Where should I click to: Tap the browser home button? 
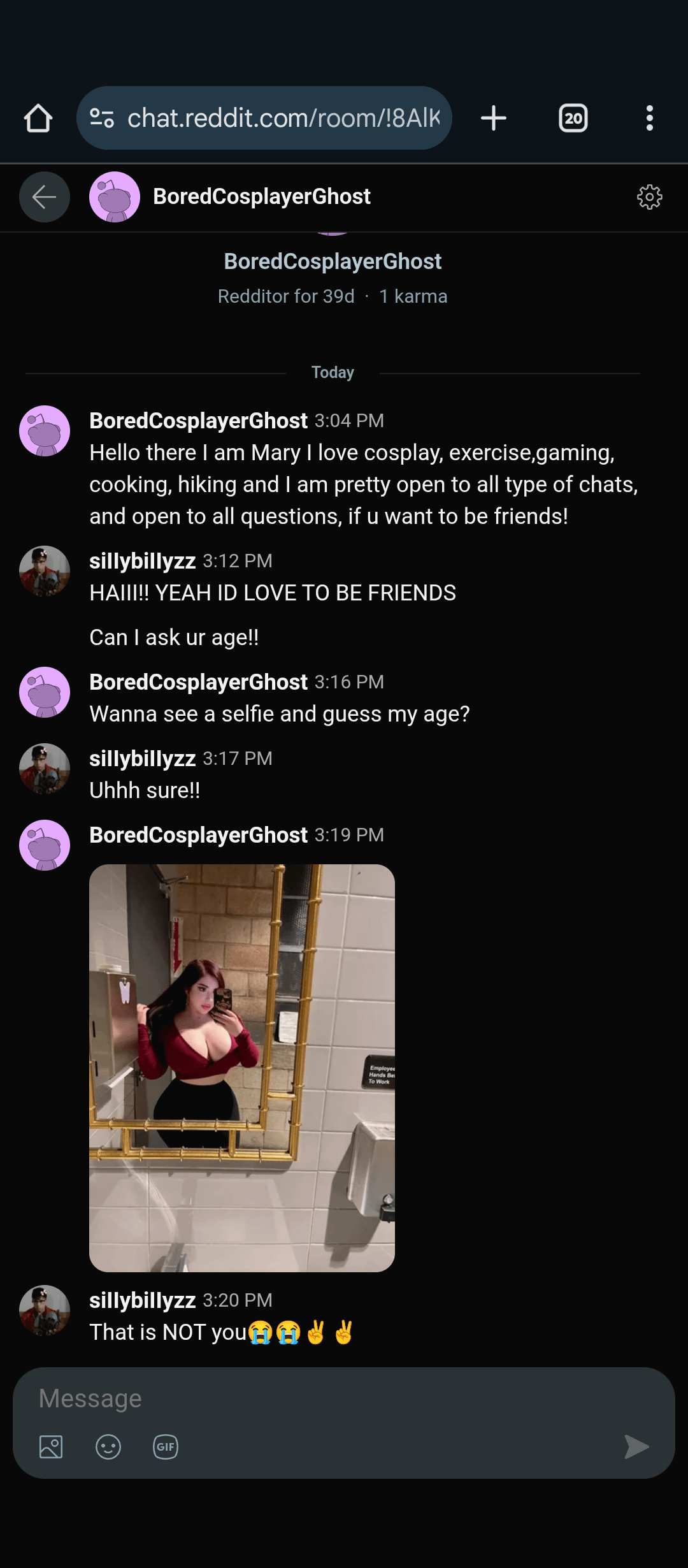pos(38,119)
